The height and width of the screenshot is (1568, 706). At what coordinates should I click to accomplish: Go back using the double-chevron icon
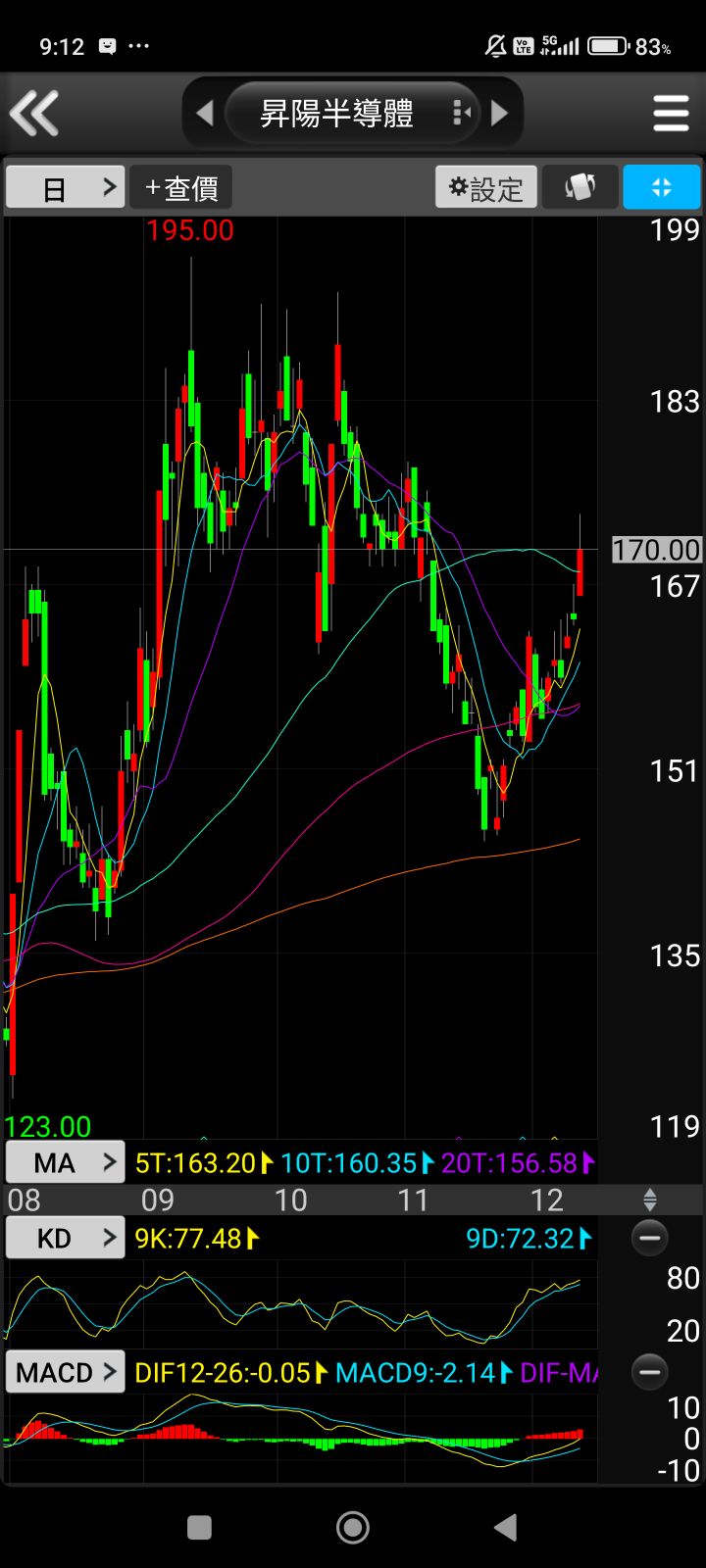click(x=35, y=113)
